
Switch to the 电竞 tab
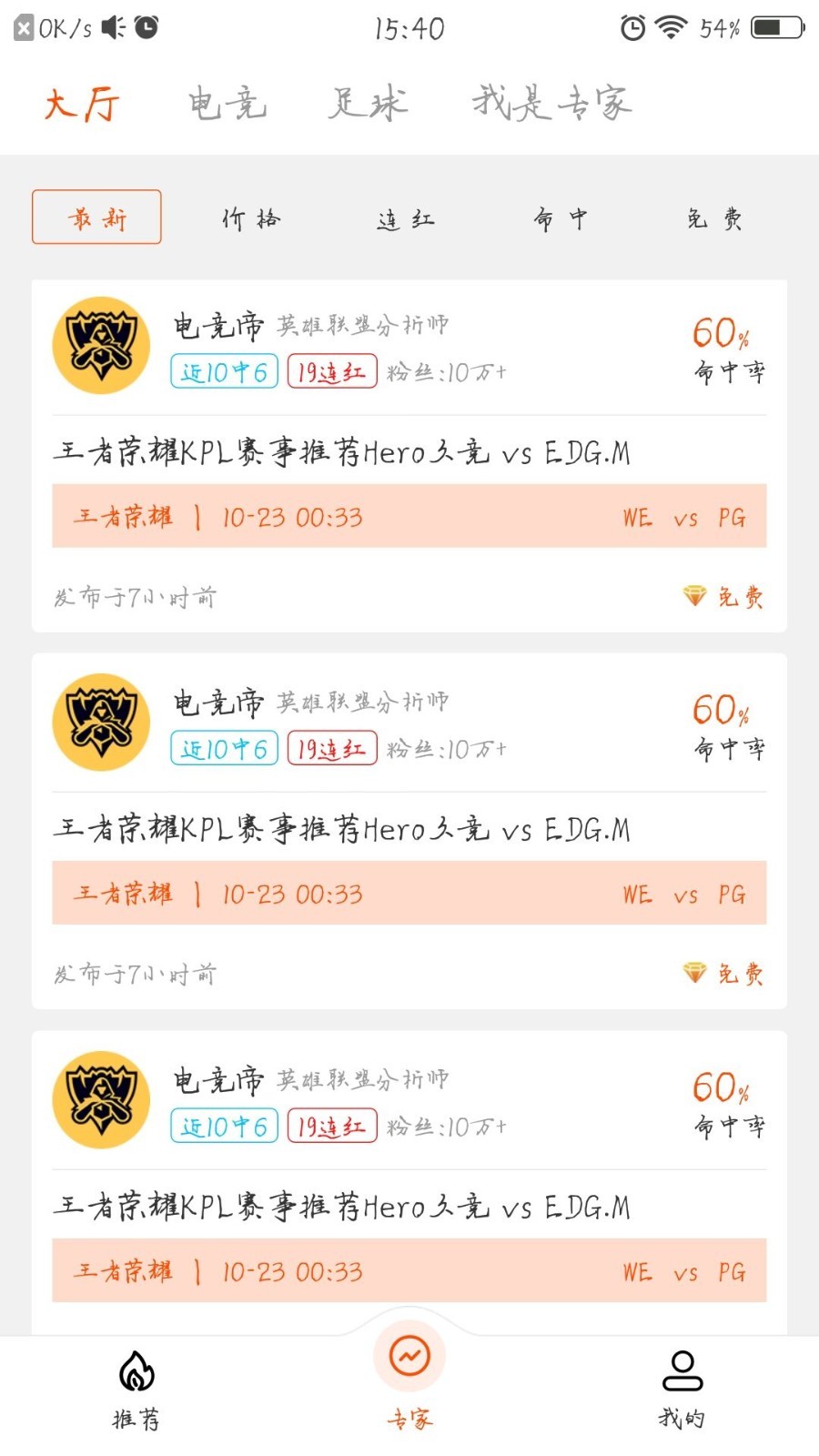pyautogui.click(x=227, y=102)
